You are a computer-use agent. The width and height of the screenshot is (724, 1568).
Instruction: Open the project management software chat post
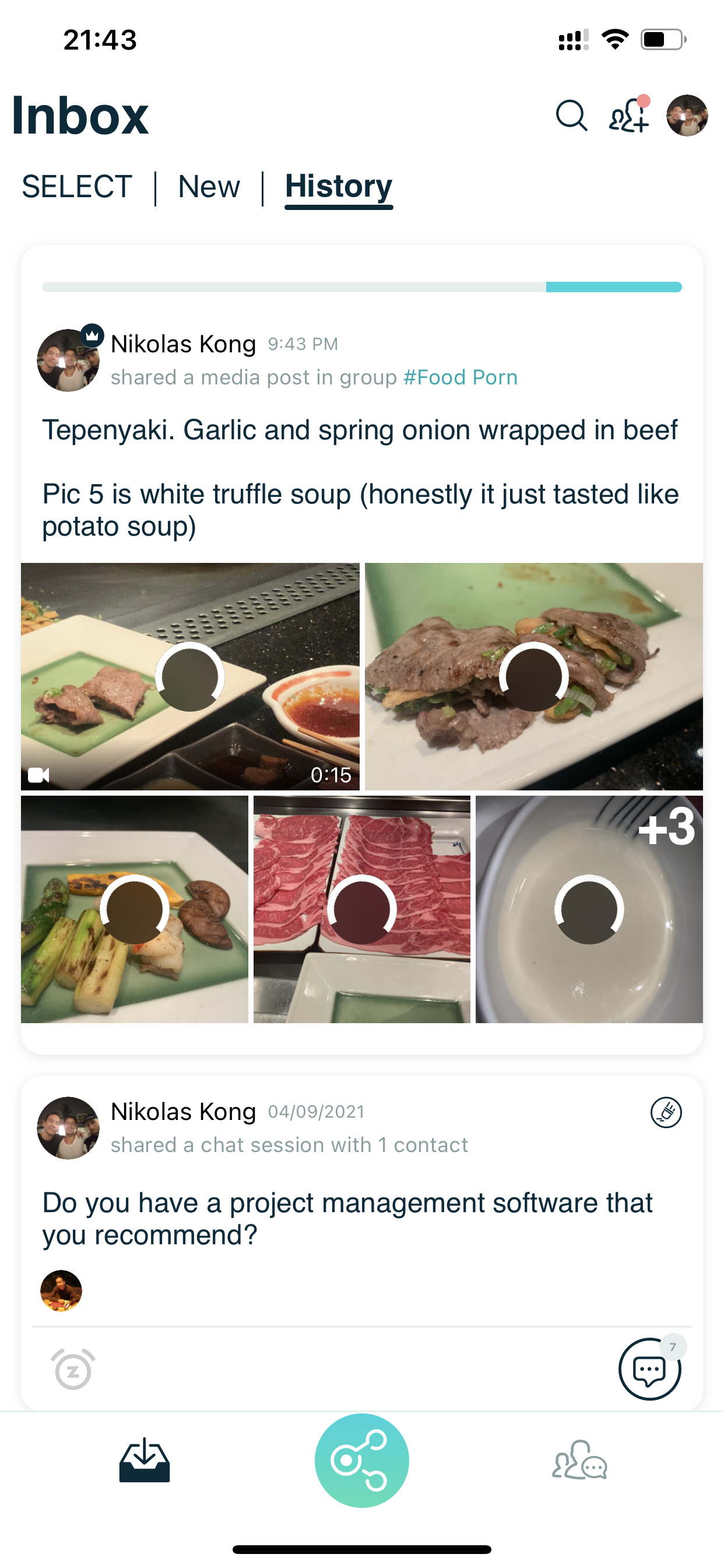pos(347,1219)
